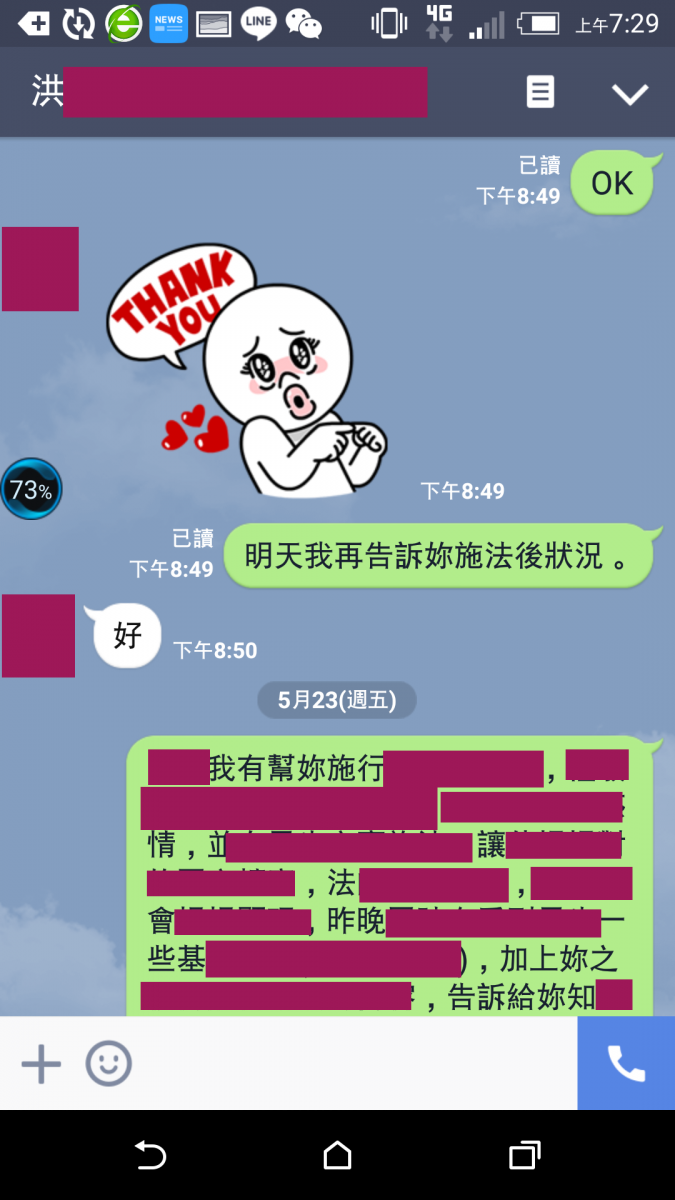This screenshot has width=675, height=1200.
Task: Go to home screen via home button
Action: click(337, 1155)
